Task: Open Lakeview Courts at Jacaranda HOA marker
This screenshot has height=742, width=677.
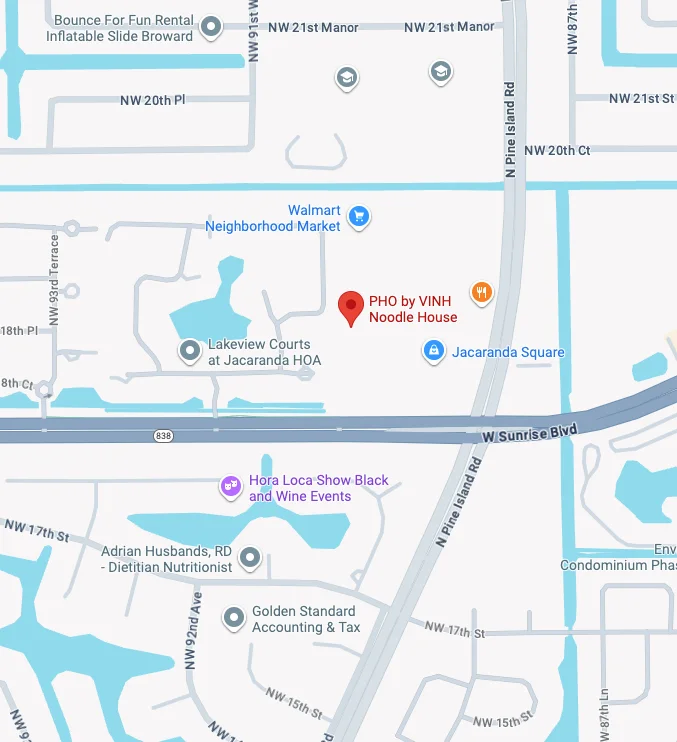Action: point(190,351)
